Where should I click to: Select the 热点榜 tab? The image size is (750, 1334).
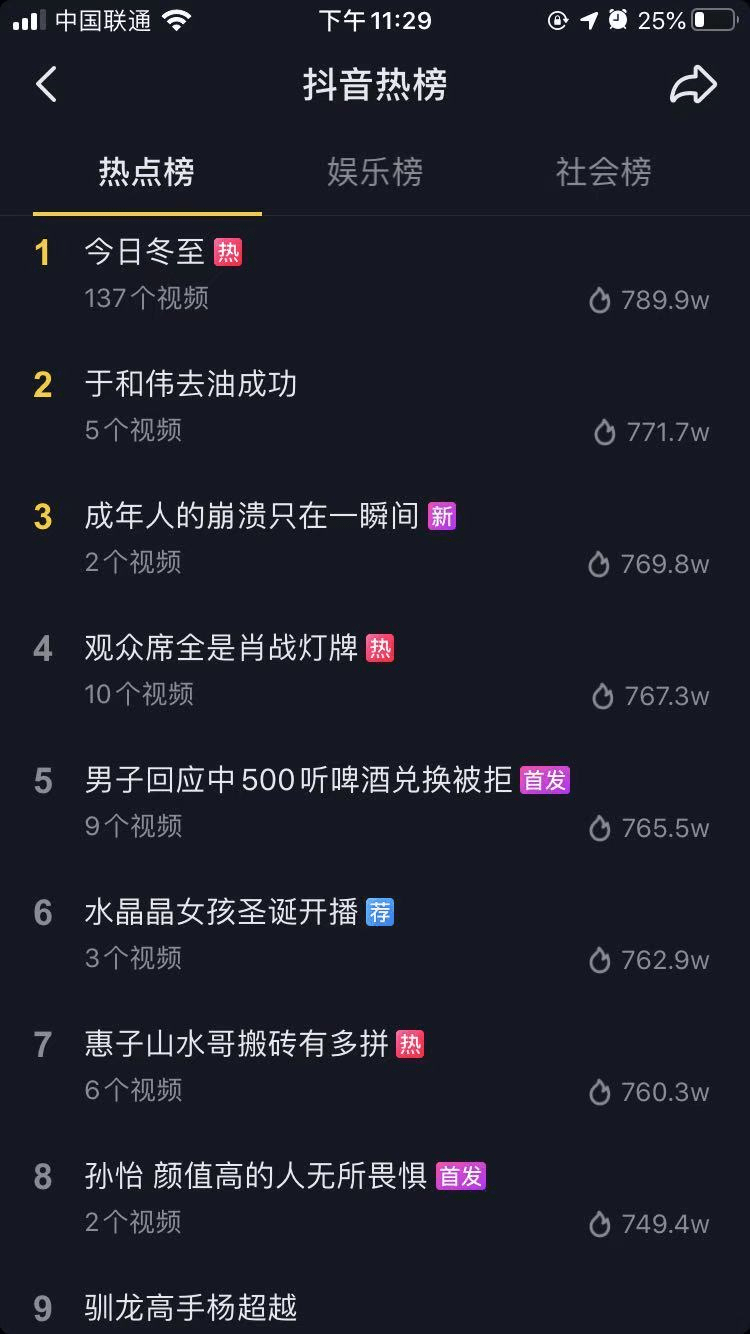coord(146,172)
